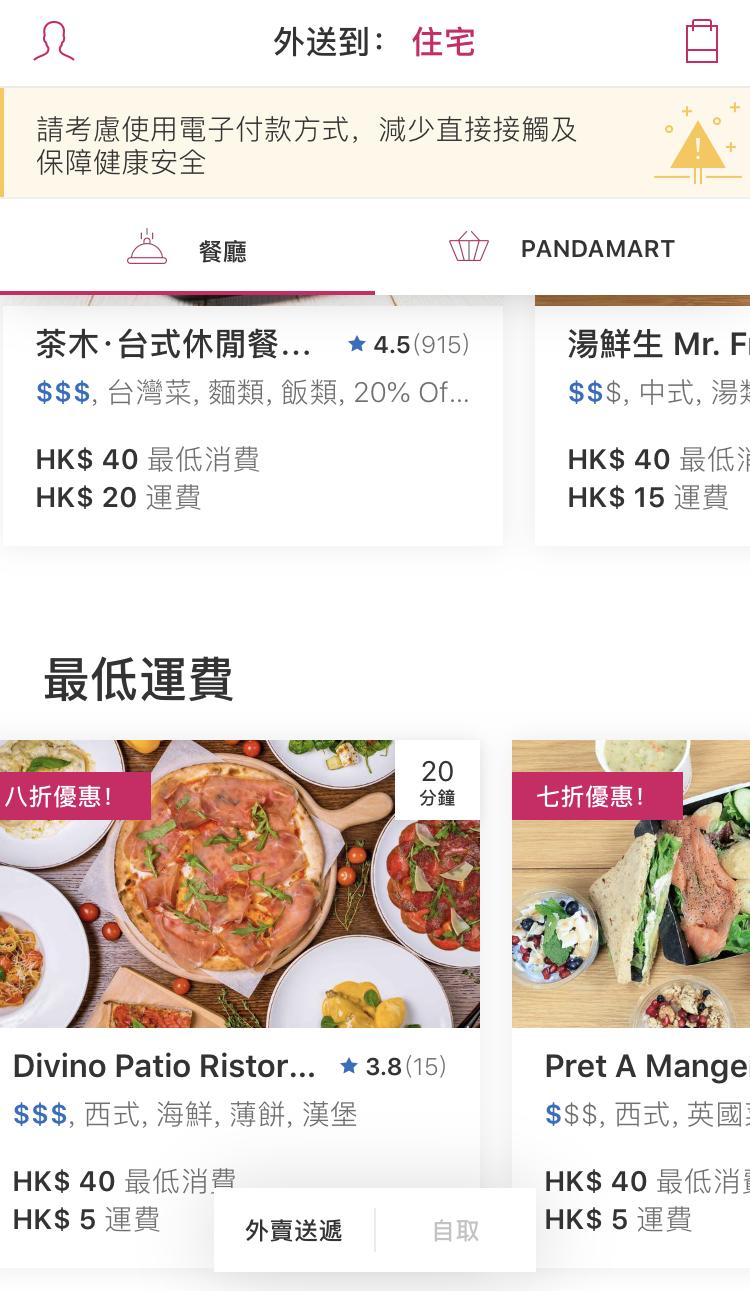Switch to 自取 pickup mode
The image size is (750, 1291).
tap(455, 1231)
